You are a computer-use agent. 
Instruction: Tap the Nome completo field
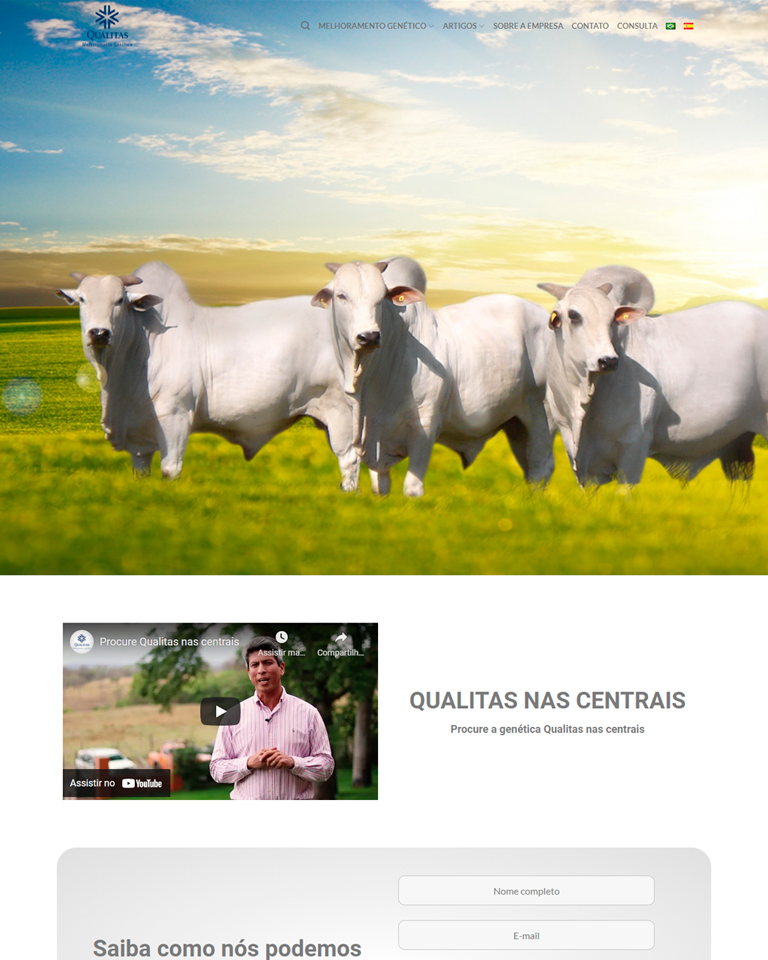[526, 891]
